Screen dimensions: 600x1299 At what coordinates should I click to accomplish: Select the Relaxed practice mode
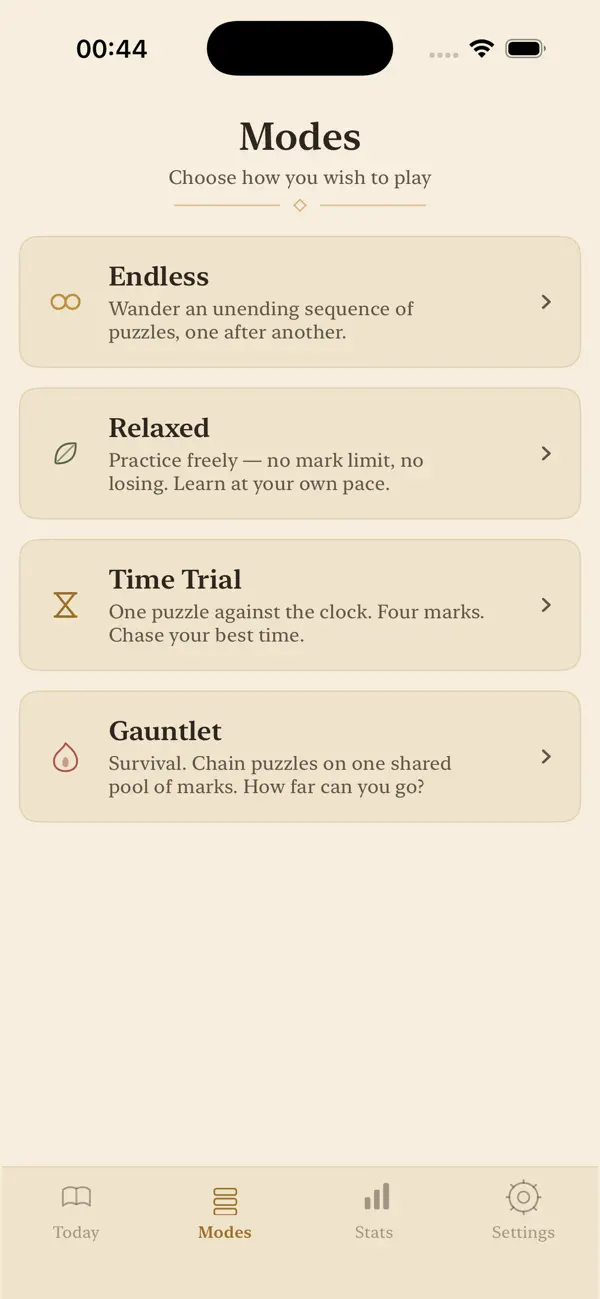click(300, 453)
